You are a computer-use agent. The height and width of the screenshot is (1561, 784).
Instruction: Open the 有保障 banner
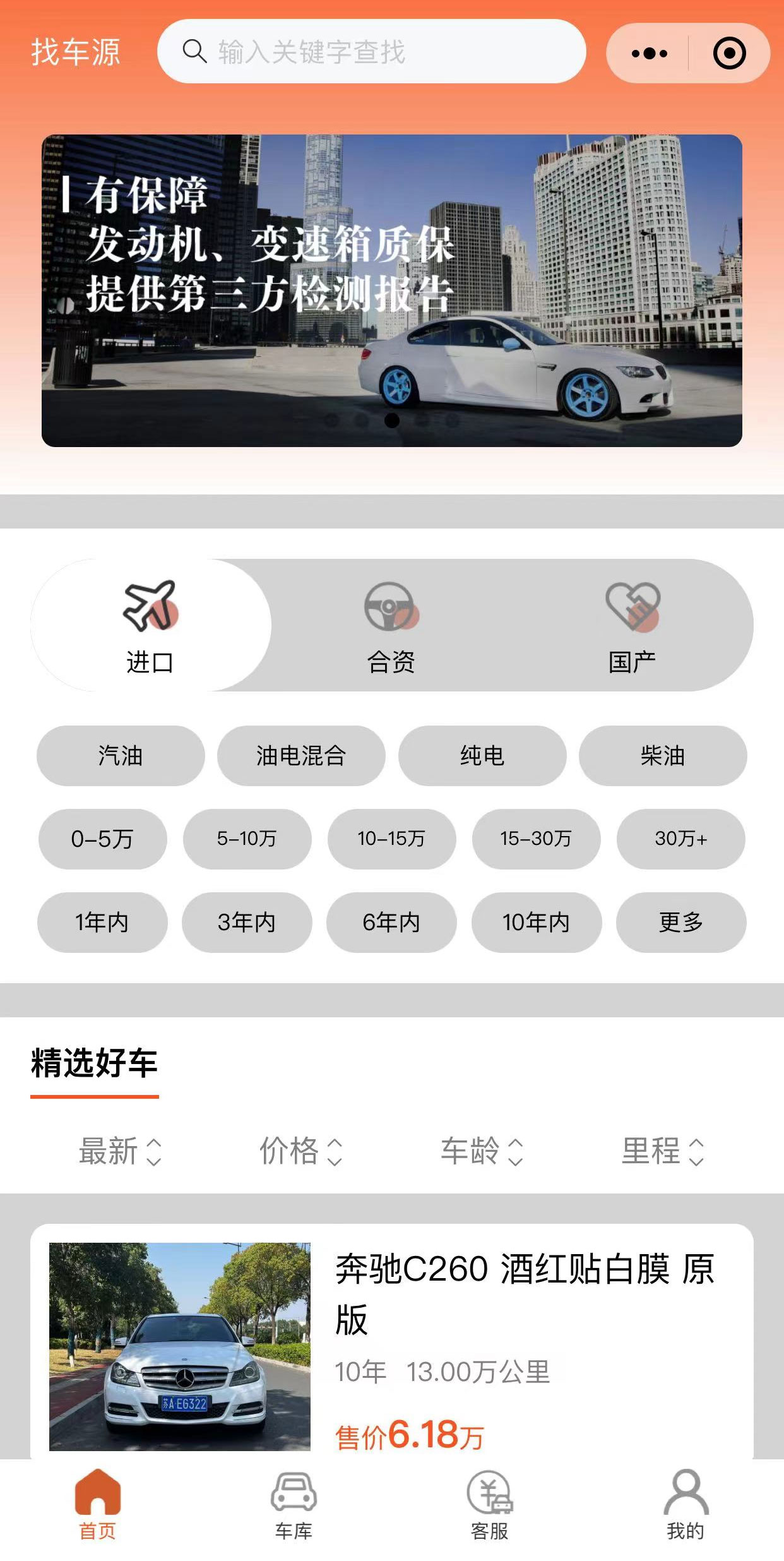[391, 290]
